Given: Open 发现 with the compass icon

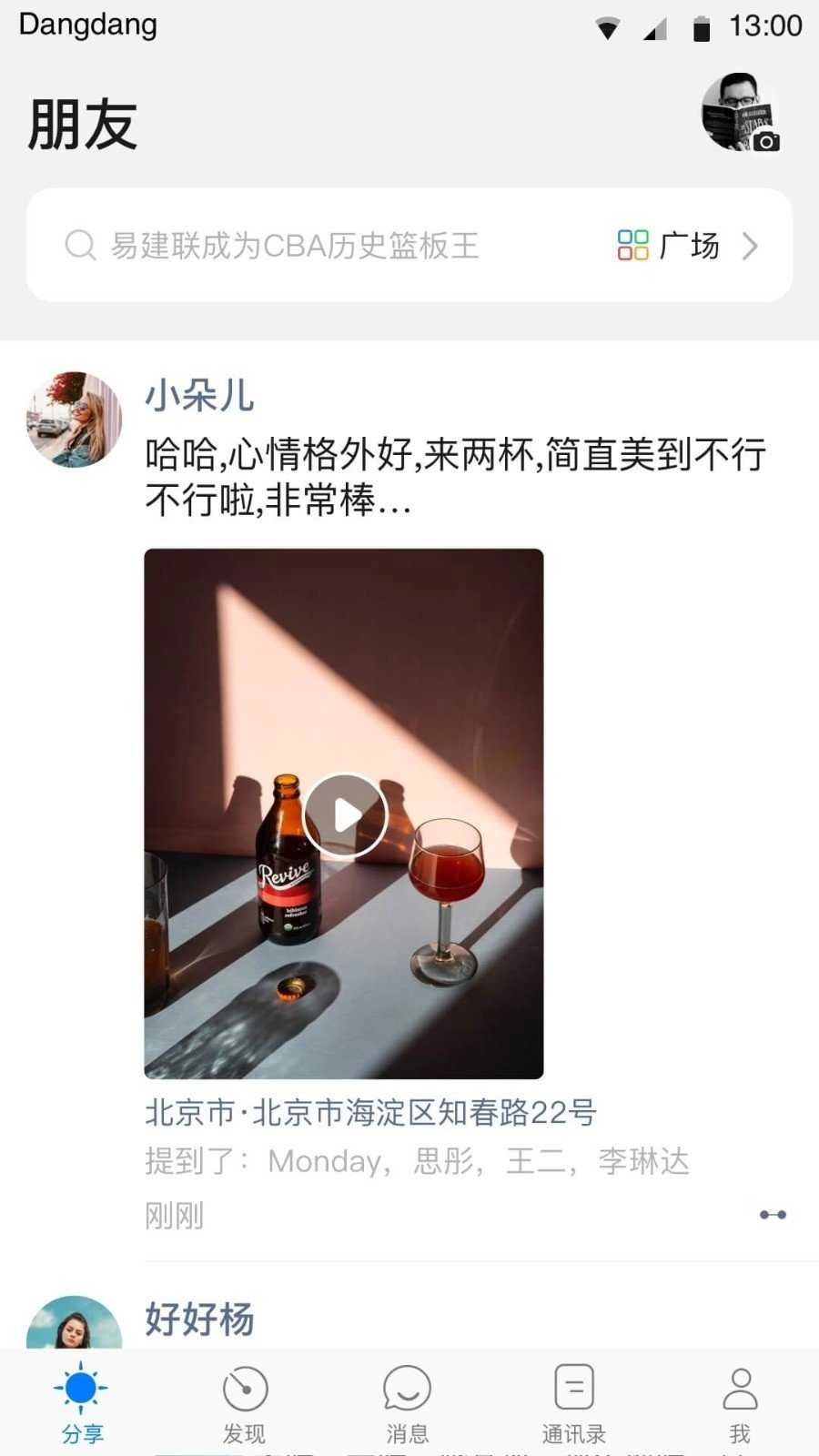Looking at the screenshot, I should click(x=244, y=1389).
